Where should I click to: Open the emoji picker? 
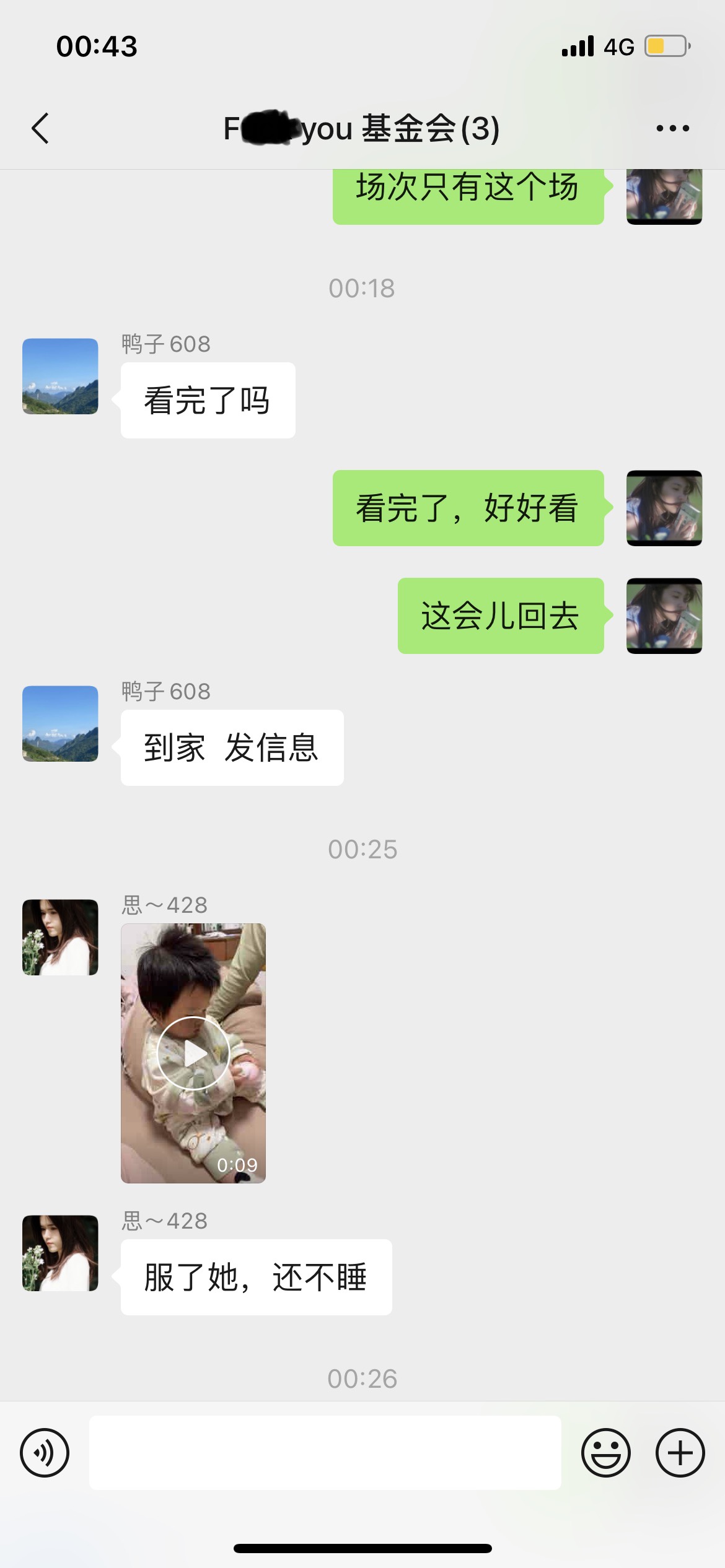[x=605, y=1453]
